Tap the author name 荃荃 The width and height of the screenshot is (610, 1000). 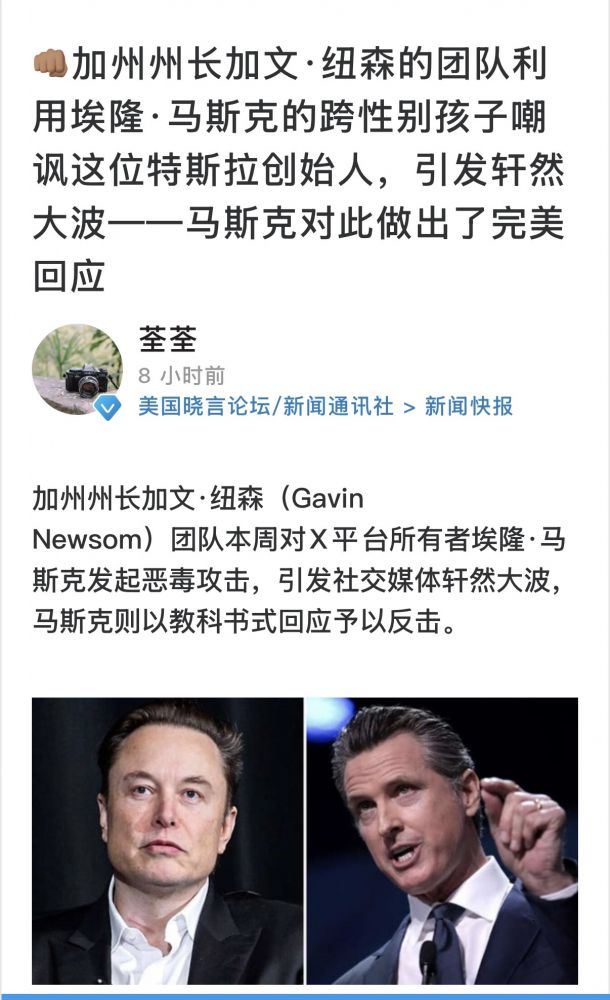tap(166, 342)
